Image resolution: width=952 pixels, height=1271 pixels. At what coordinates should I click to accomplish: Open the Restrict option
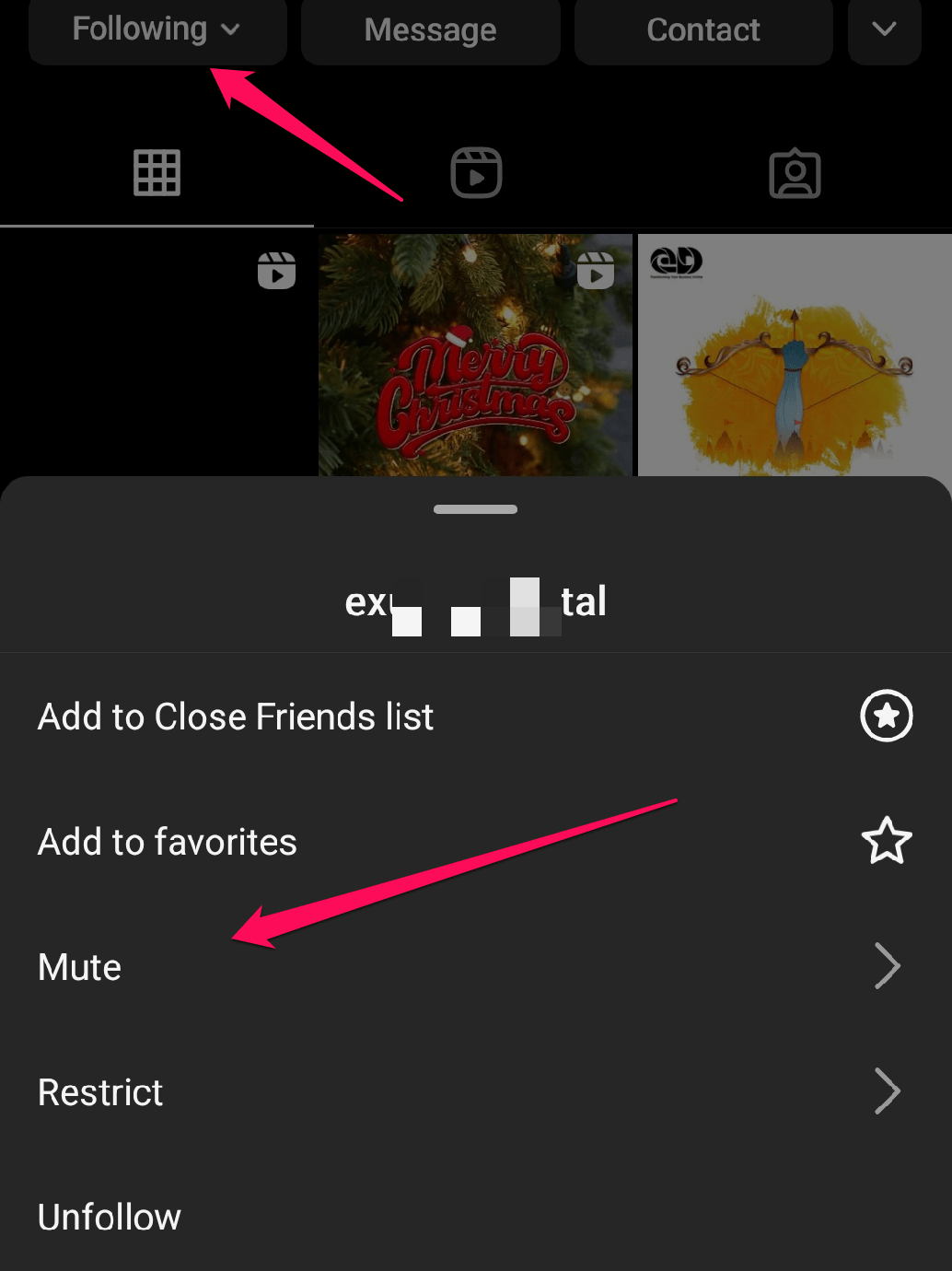100,1092
